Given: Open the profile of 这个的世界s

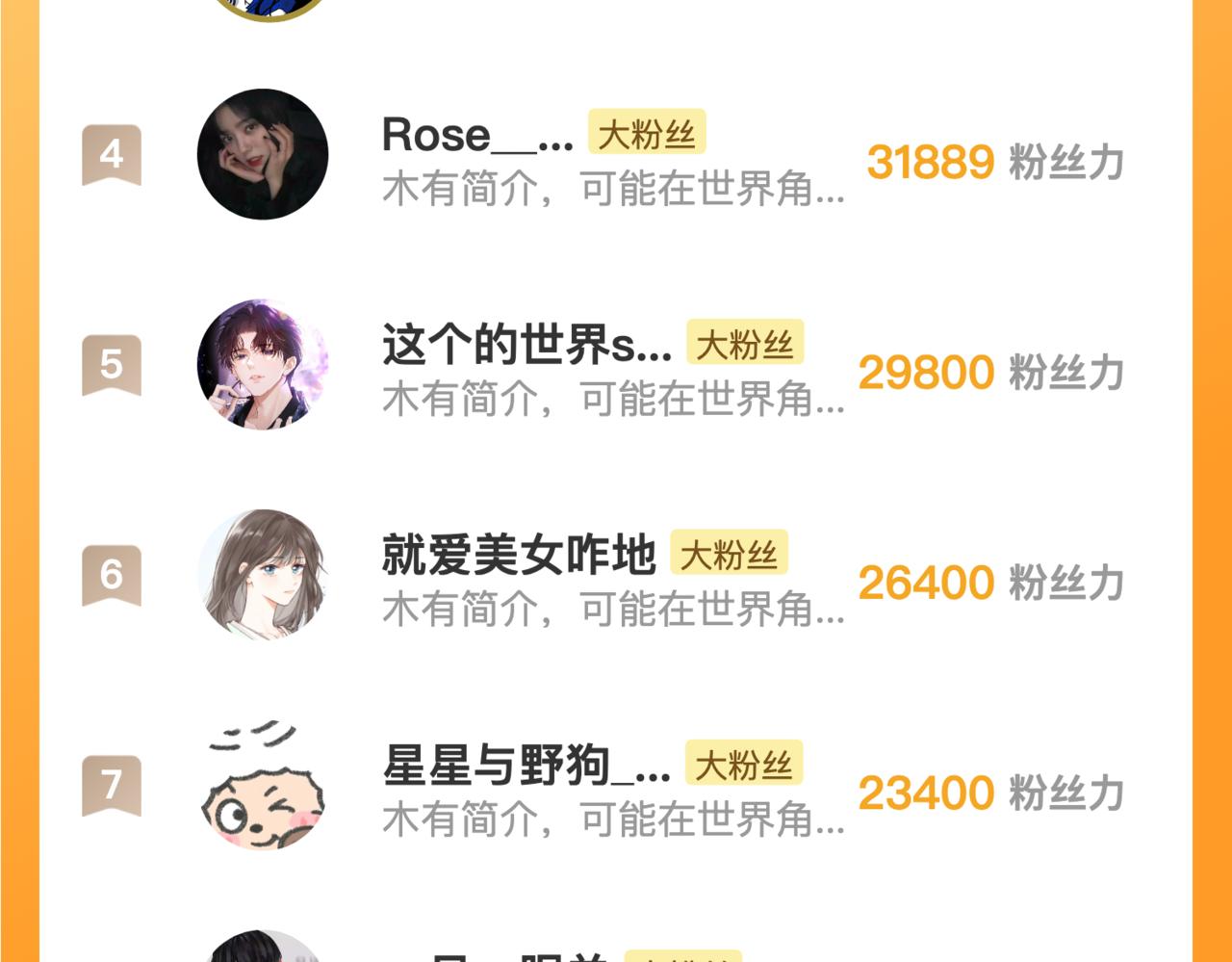Looking at the screenshot, I should (526, 346).
